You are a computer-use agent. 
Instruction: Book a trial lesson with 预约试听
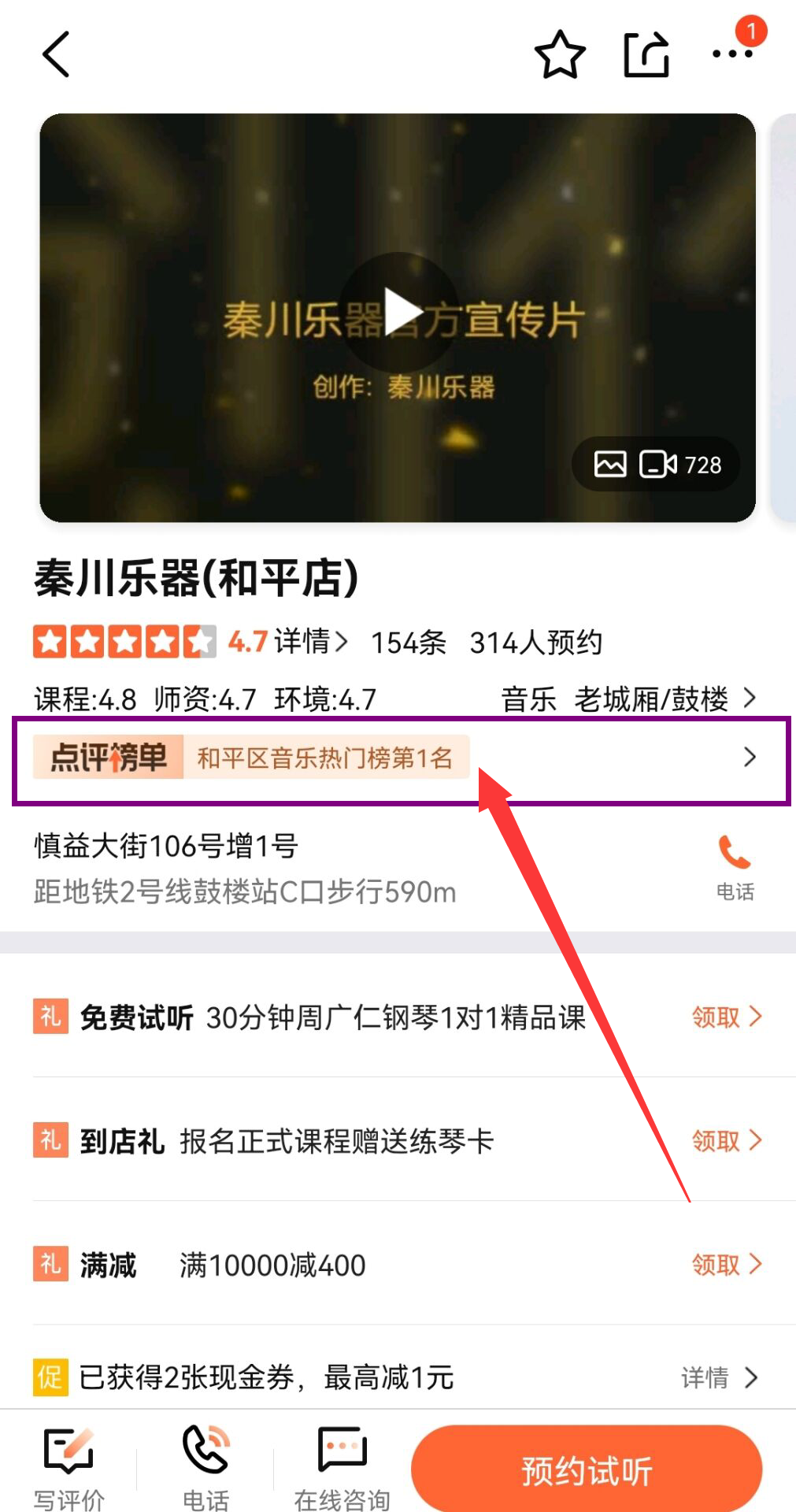point(587,1469)
